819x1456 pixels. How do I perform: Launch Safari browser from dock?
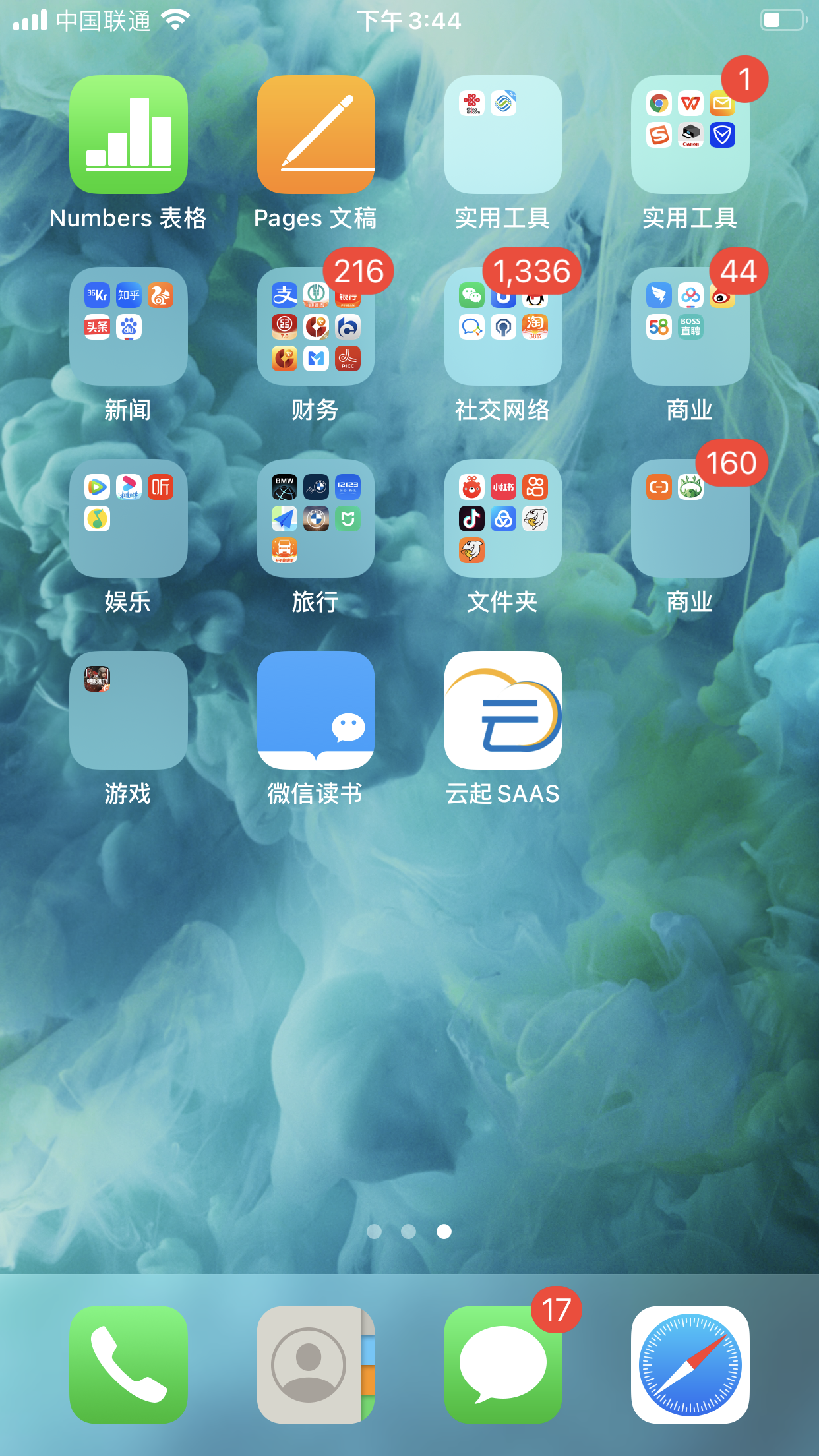(x=690, y=1364)
